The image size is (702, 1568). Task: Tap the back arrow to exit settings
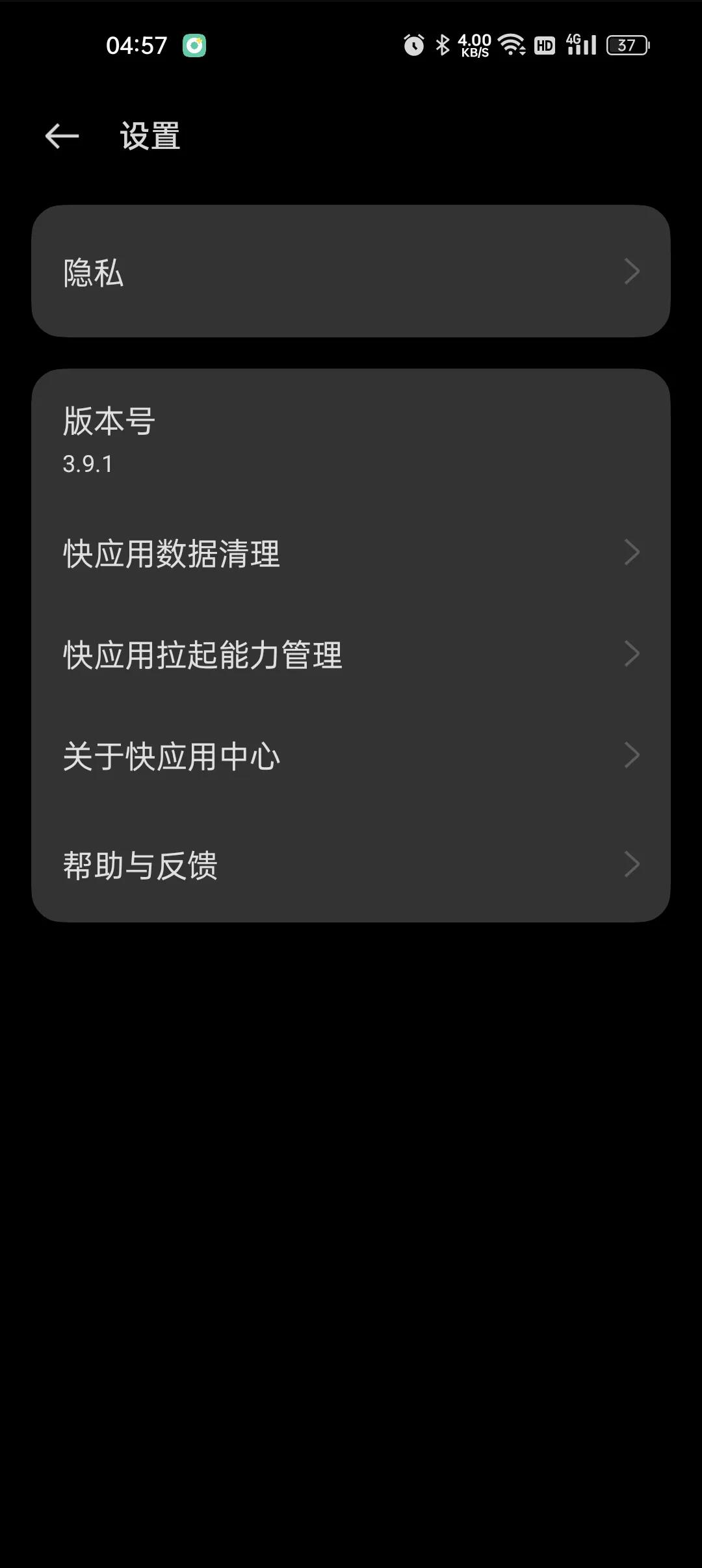point(62,135)
